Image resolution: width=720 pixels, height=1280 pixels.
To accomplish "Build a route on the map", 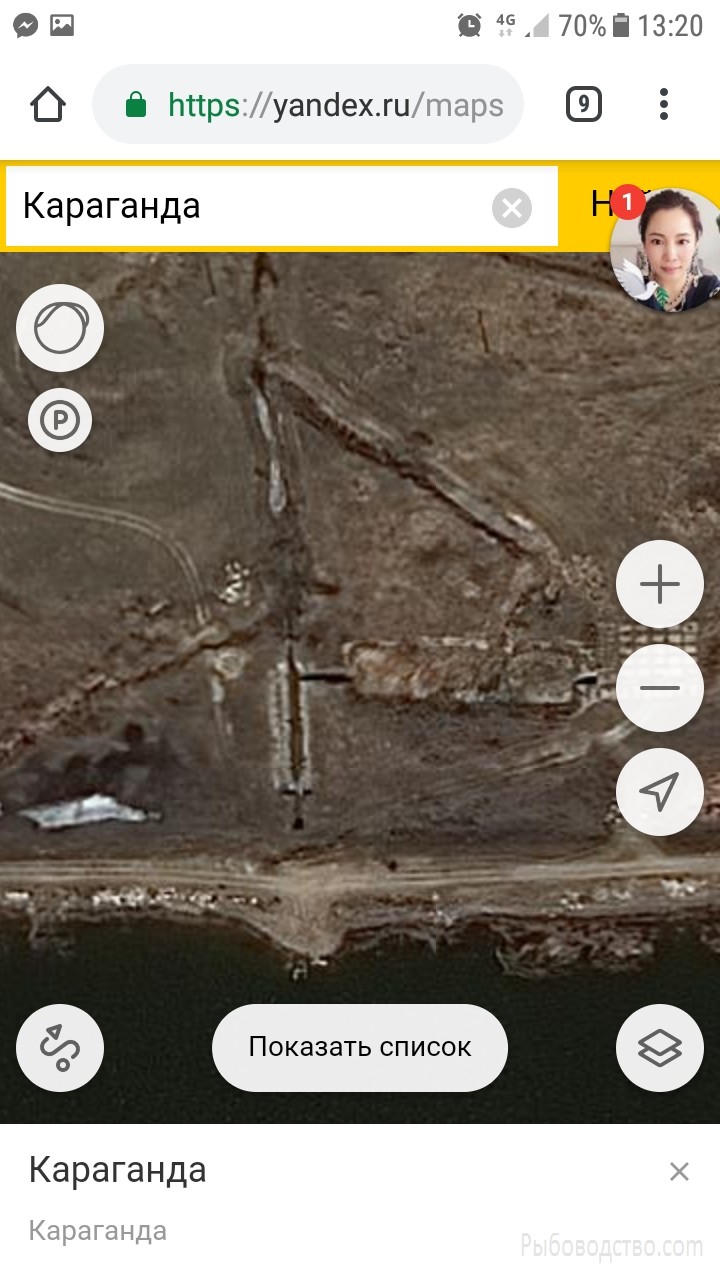I will tap(60, 1047).
